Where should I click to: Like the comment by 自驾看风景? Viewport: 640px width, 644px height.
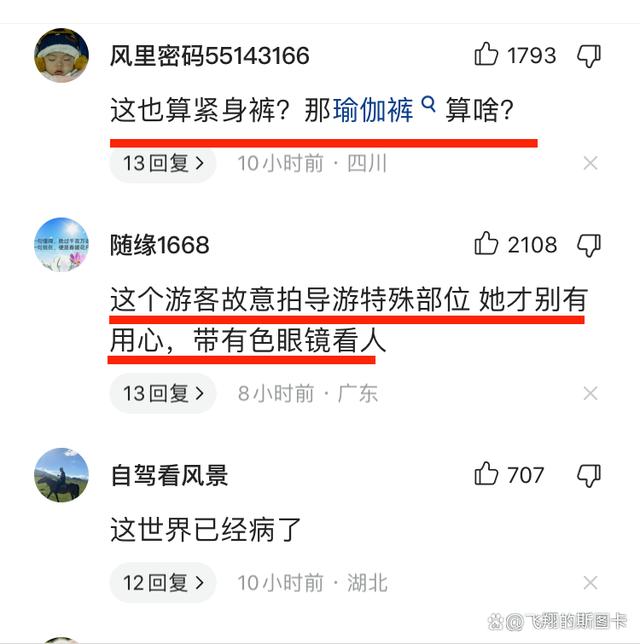(x=487, y=474)
